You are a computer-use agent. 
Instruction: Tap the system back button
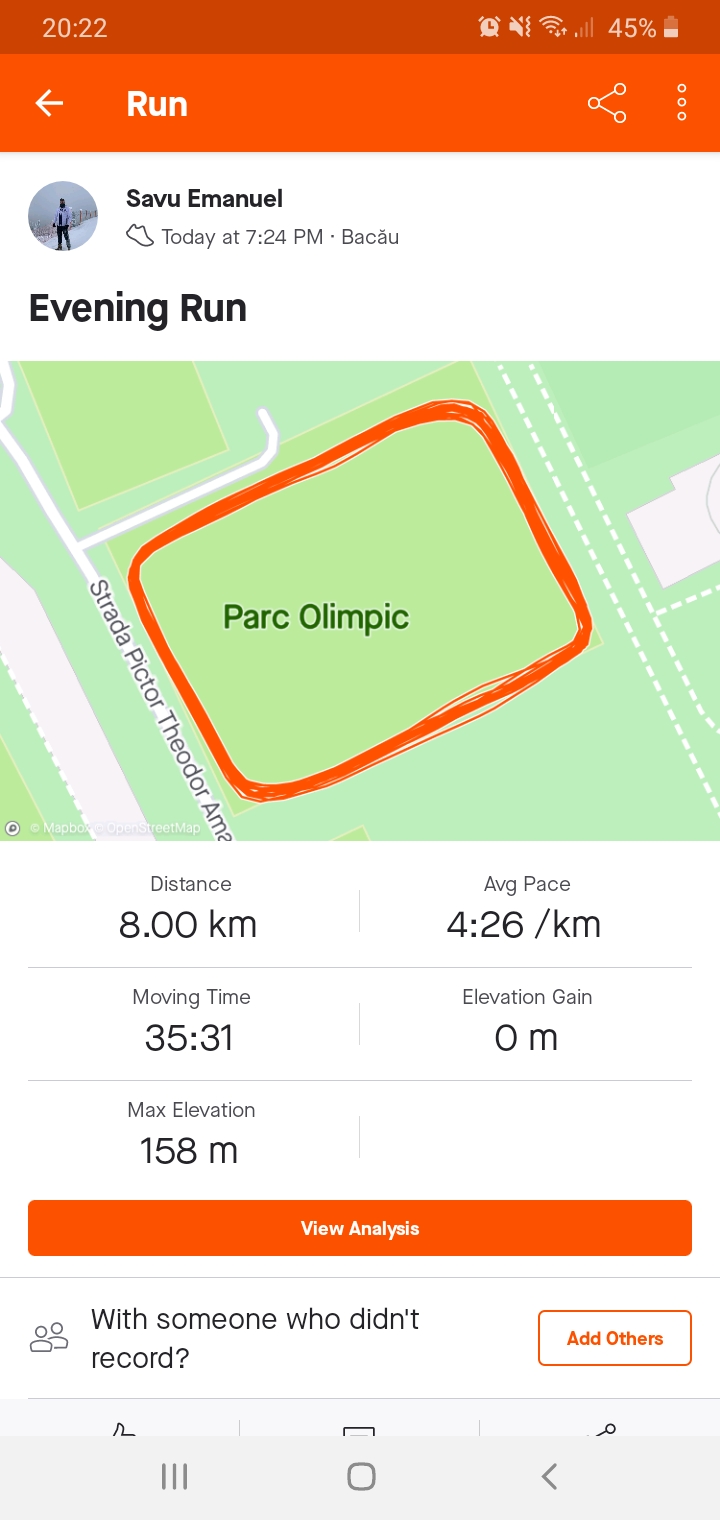click(x=548, y=1476)
